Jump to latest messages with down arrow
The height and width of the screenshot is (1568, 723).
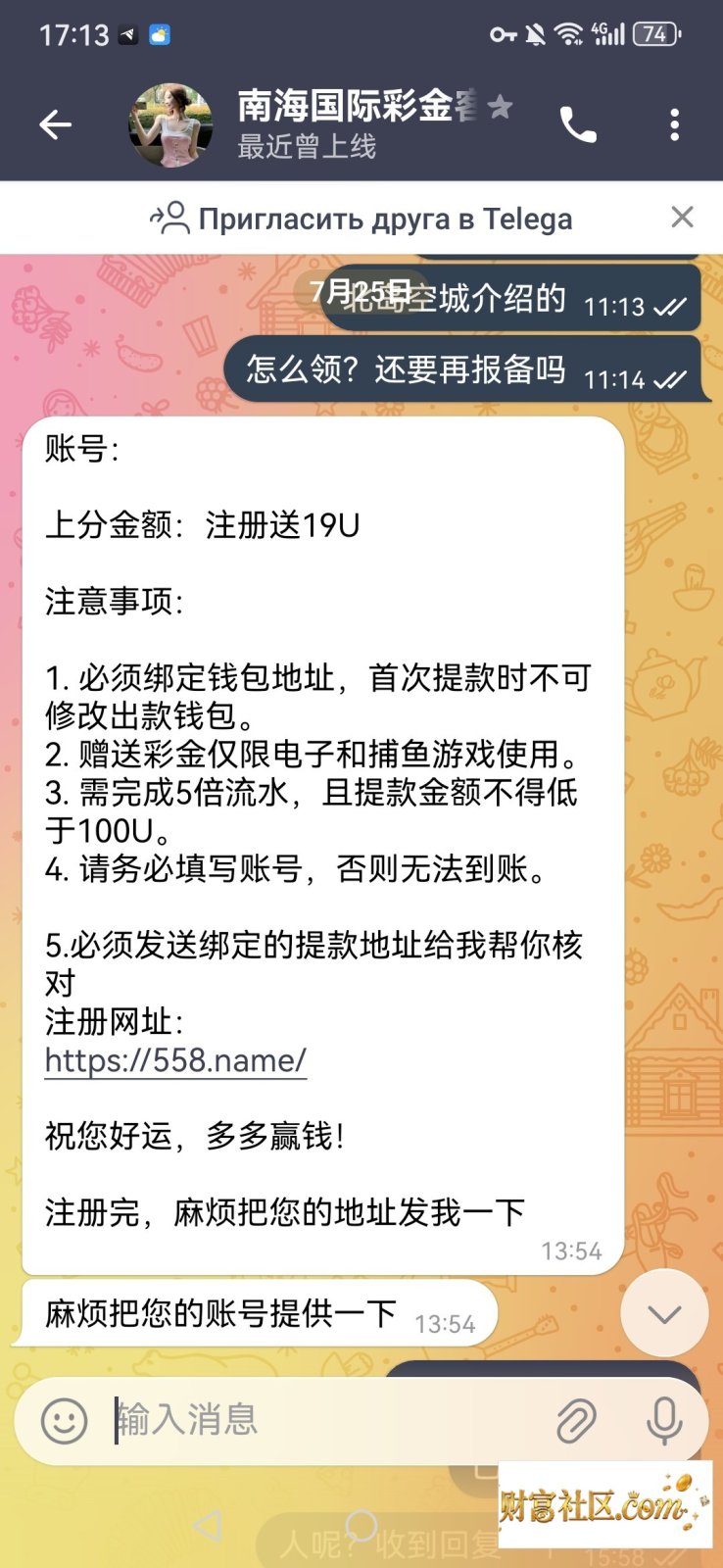pyautogui.click(x=664, y=1313)
